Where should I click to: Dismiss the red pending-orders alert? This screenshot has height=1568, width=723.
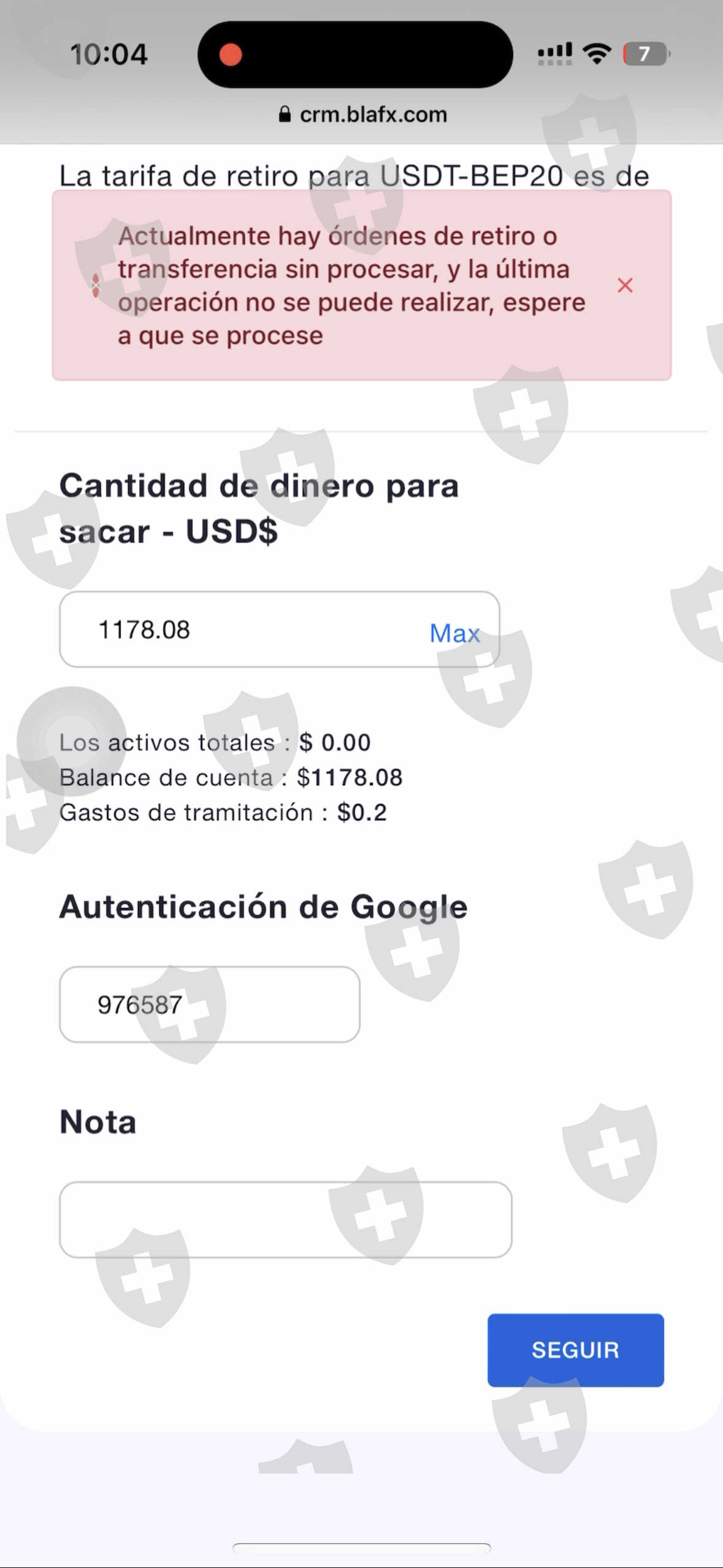click(624, 285)
